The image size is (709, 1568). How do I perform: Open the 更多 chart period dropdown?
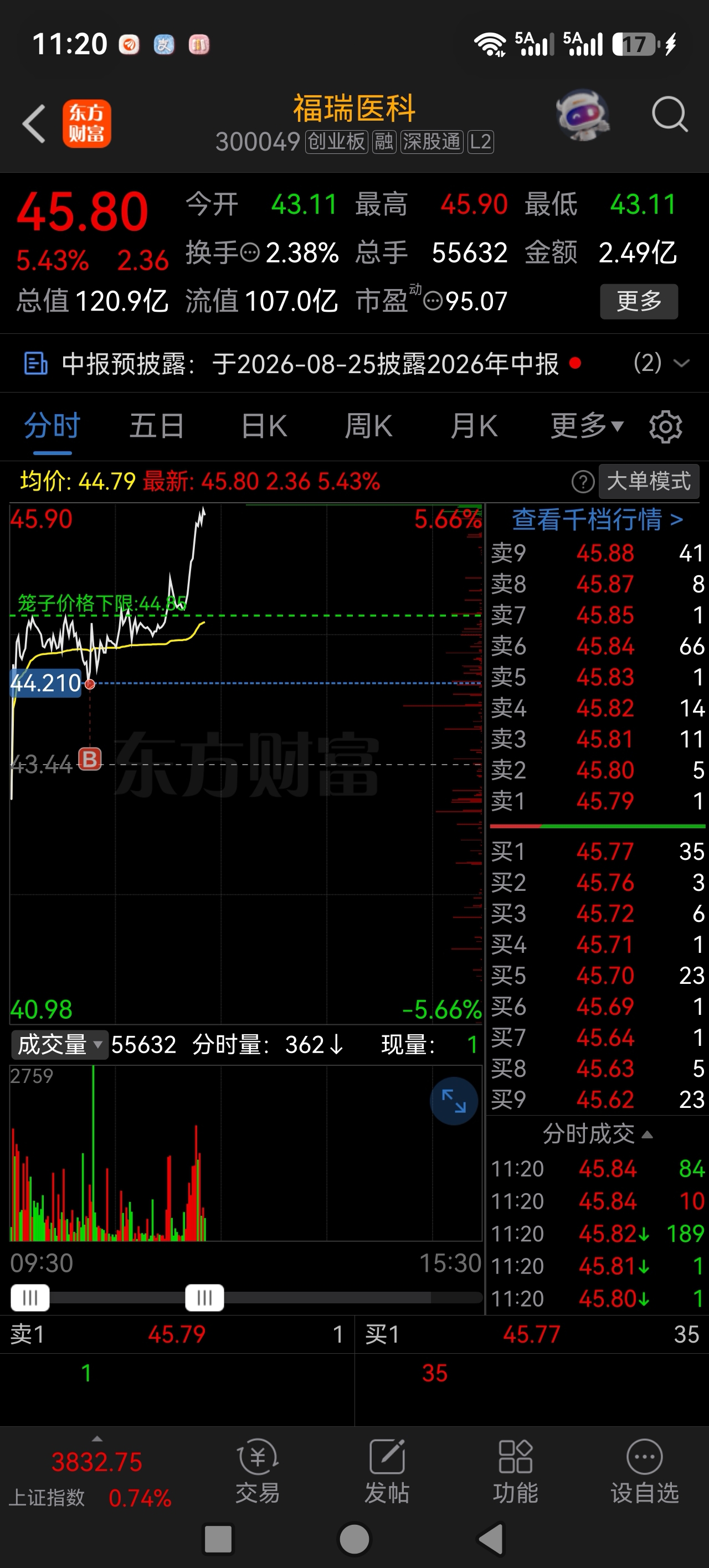(587, 425)
